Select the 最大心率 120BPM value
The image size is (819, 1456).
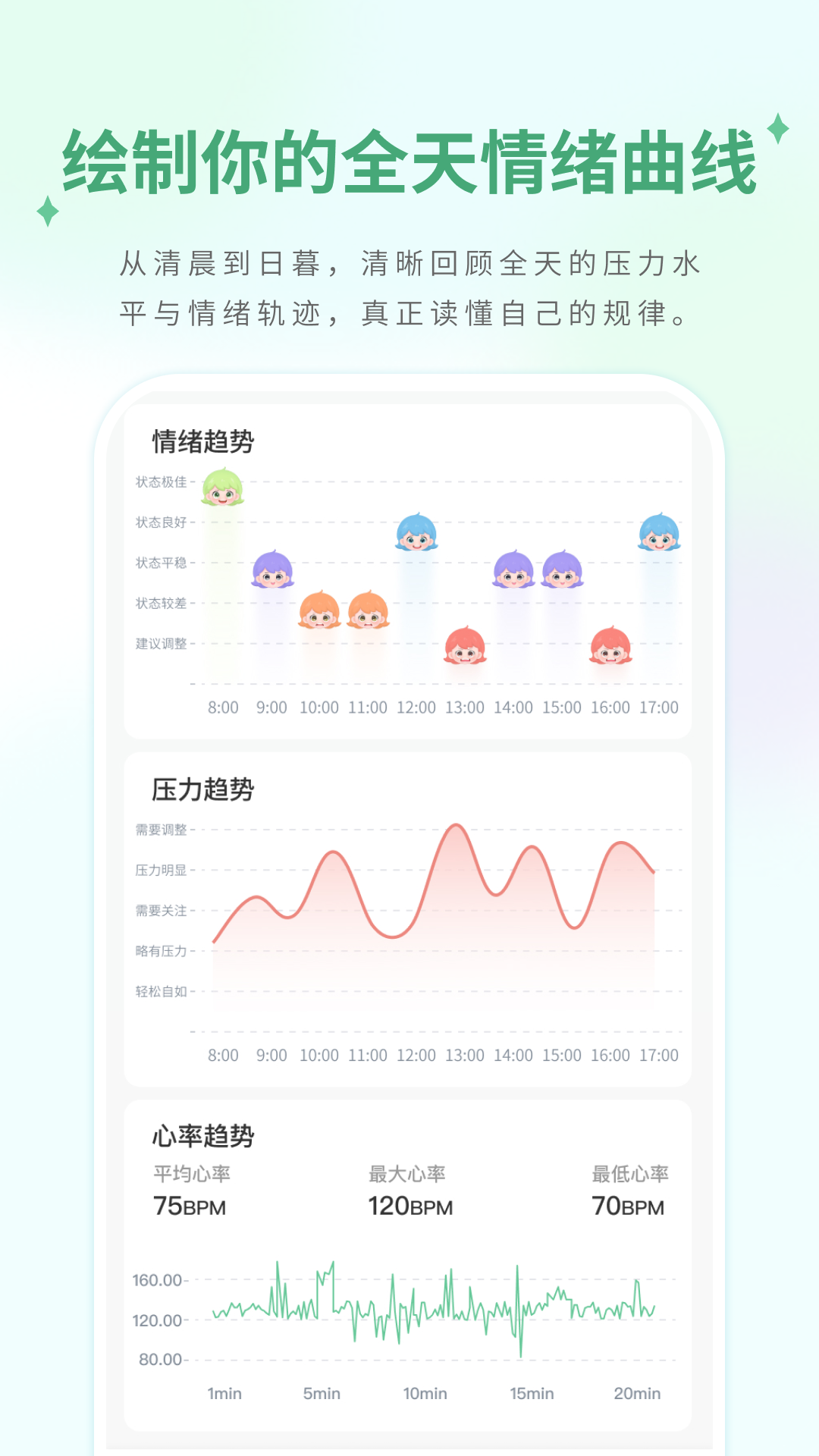pyautogui.click(x=409, y=1191)
